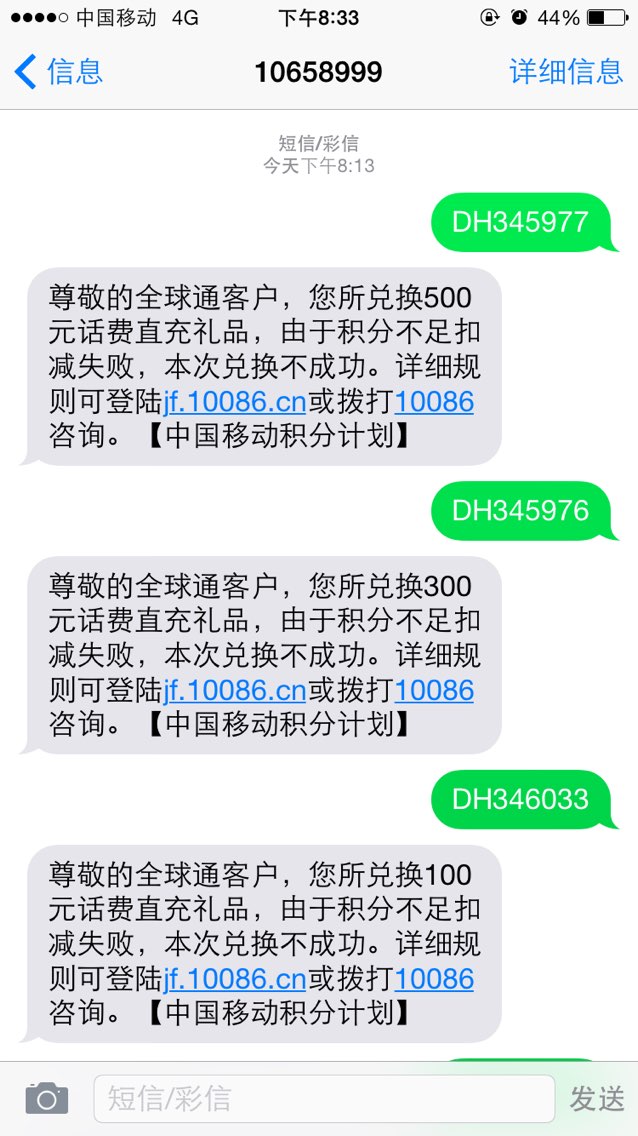Tap the 发送 send button
The image size is (638, 1136).
(x=597, y=1098)
